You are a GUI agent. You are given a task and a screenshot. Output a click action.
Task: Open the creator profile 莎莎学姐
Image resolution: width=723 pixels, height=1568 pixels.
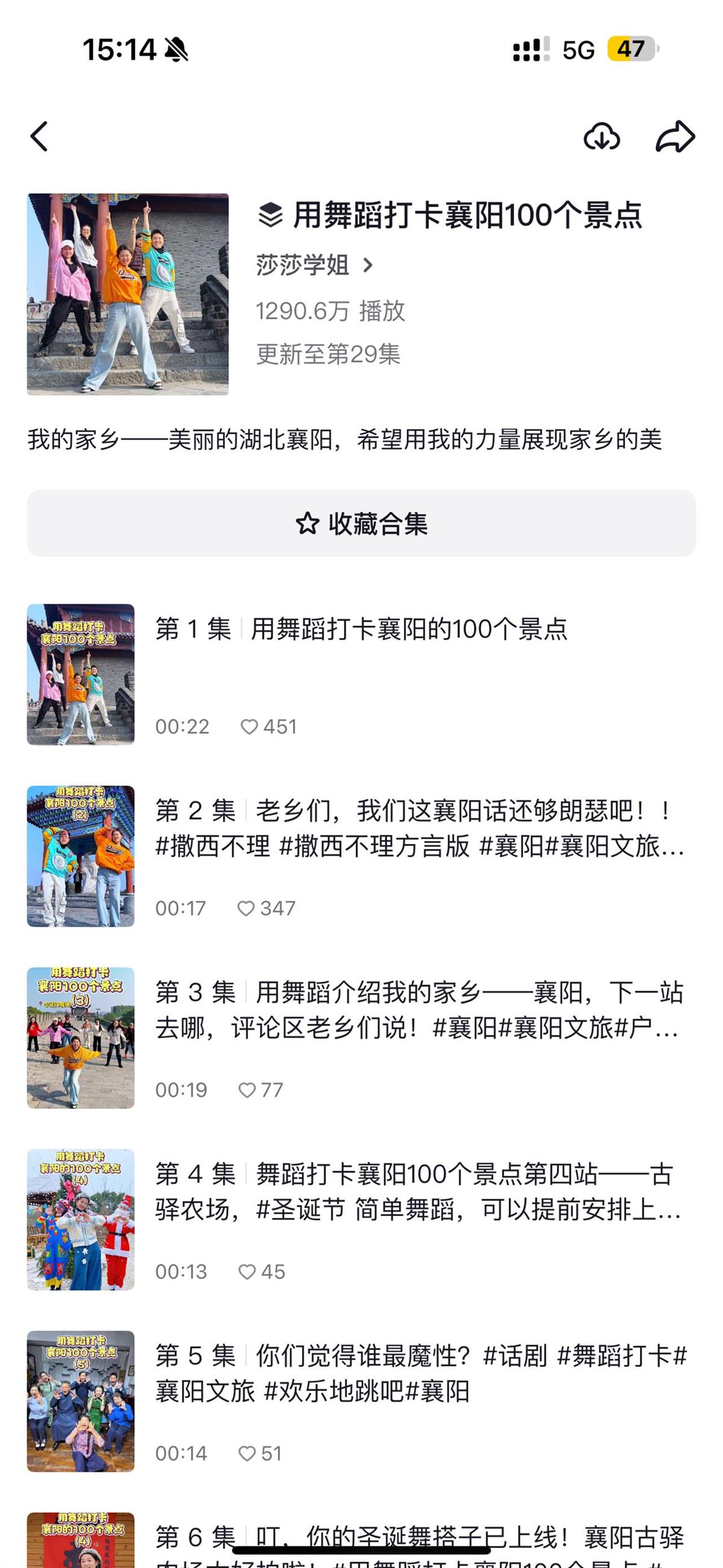click(x=314, y=265)
